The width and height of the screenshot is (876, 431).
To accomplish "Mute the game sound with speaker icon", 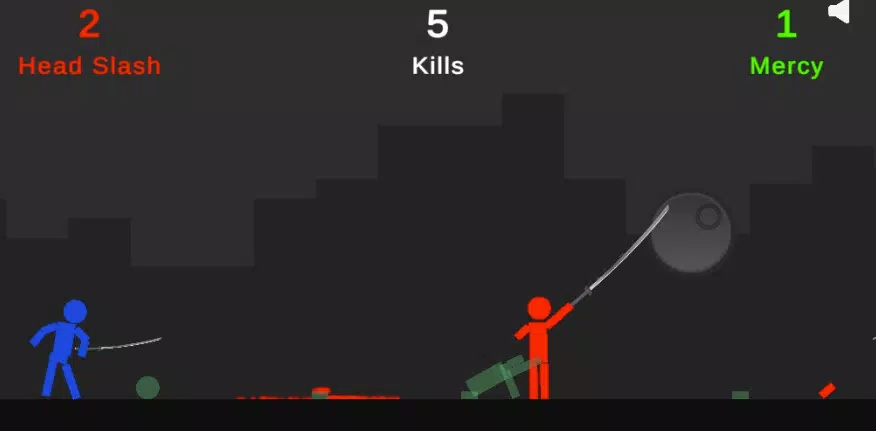I will point(840,11).
